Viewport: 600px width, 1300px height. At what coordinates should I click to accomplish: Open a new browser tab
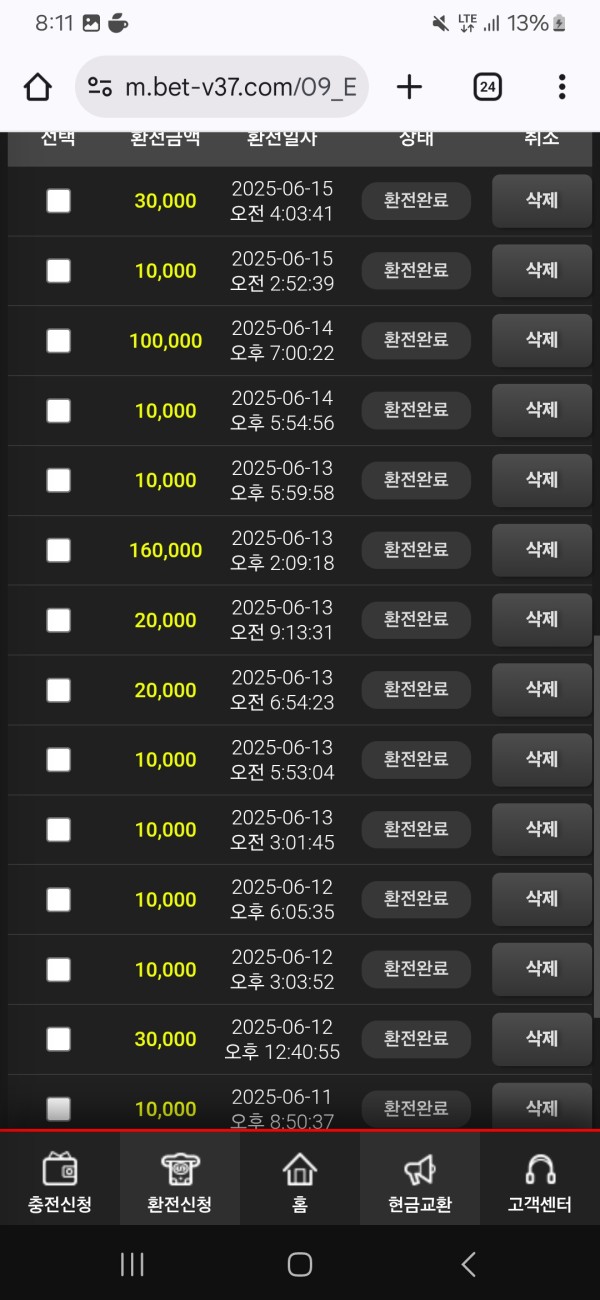409,87
